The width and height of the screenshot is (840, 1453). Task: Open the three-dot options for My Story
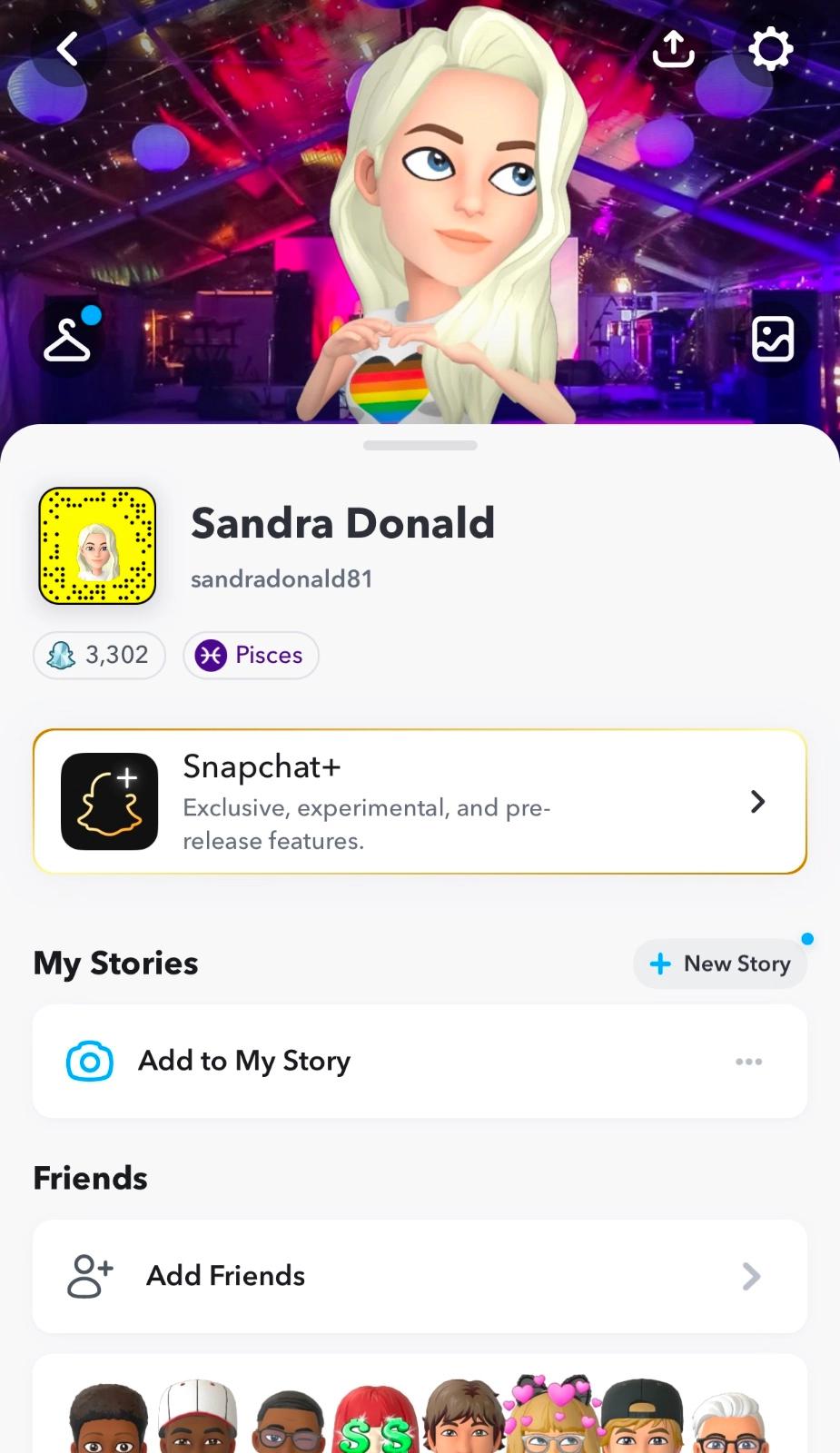[x=748, y=1061]
